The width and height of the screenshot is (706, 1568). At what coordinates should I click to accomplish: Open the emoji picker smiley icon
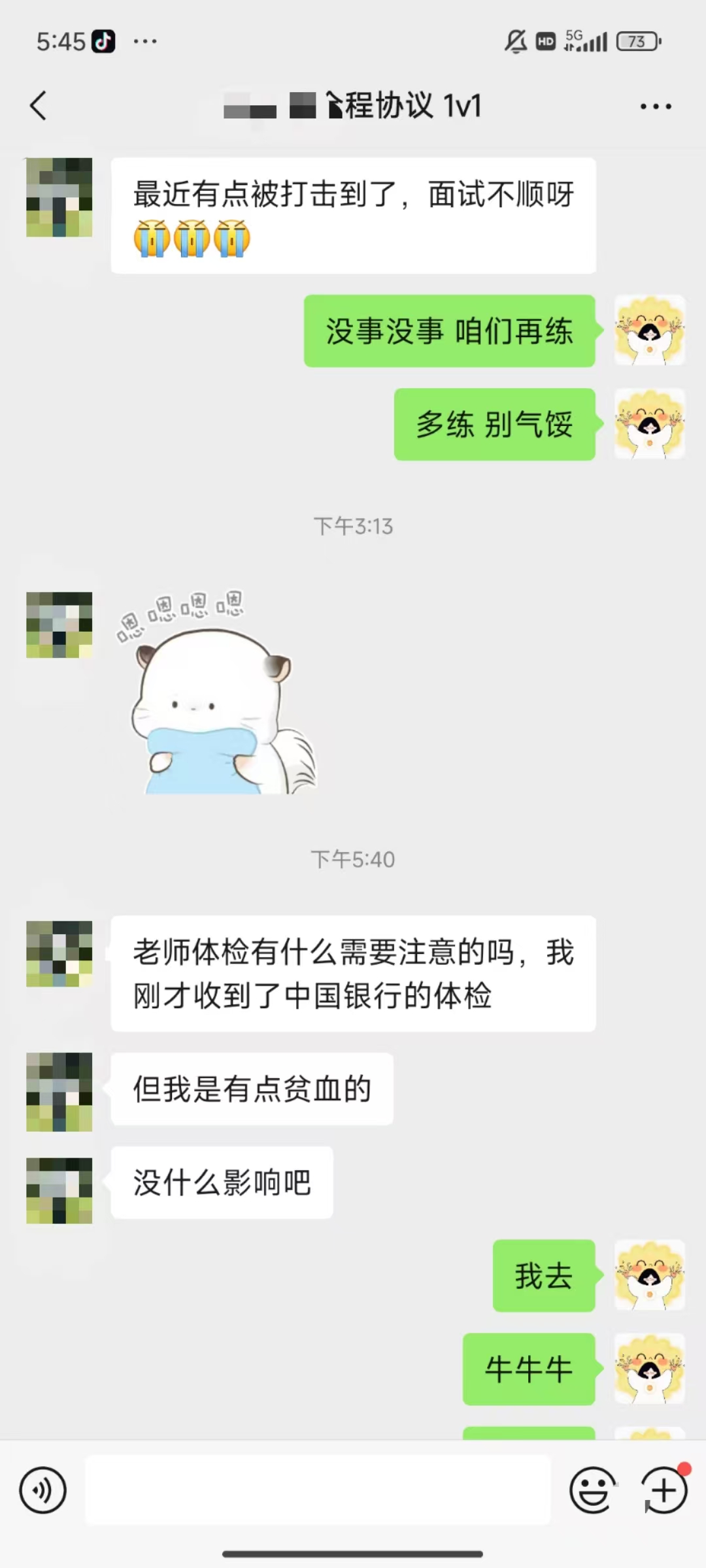coord(589,1492)
